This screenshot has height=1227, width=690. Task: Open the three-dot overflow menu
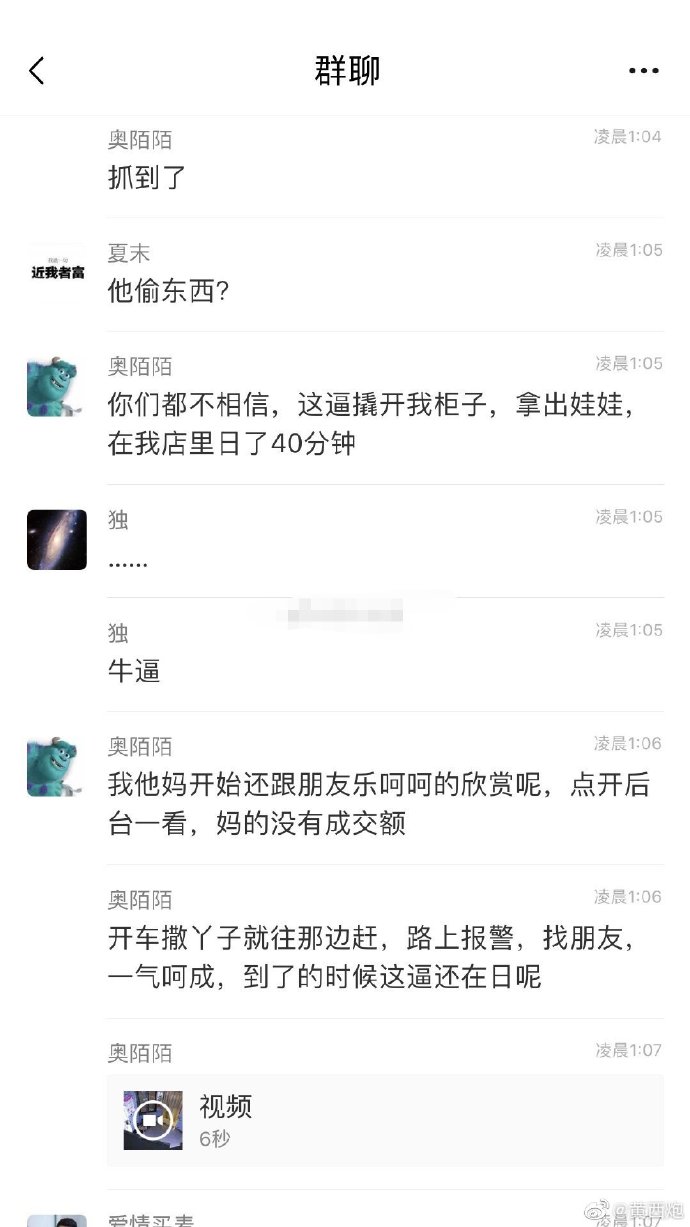[643, 71]
